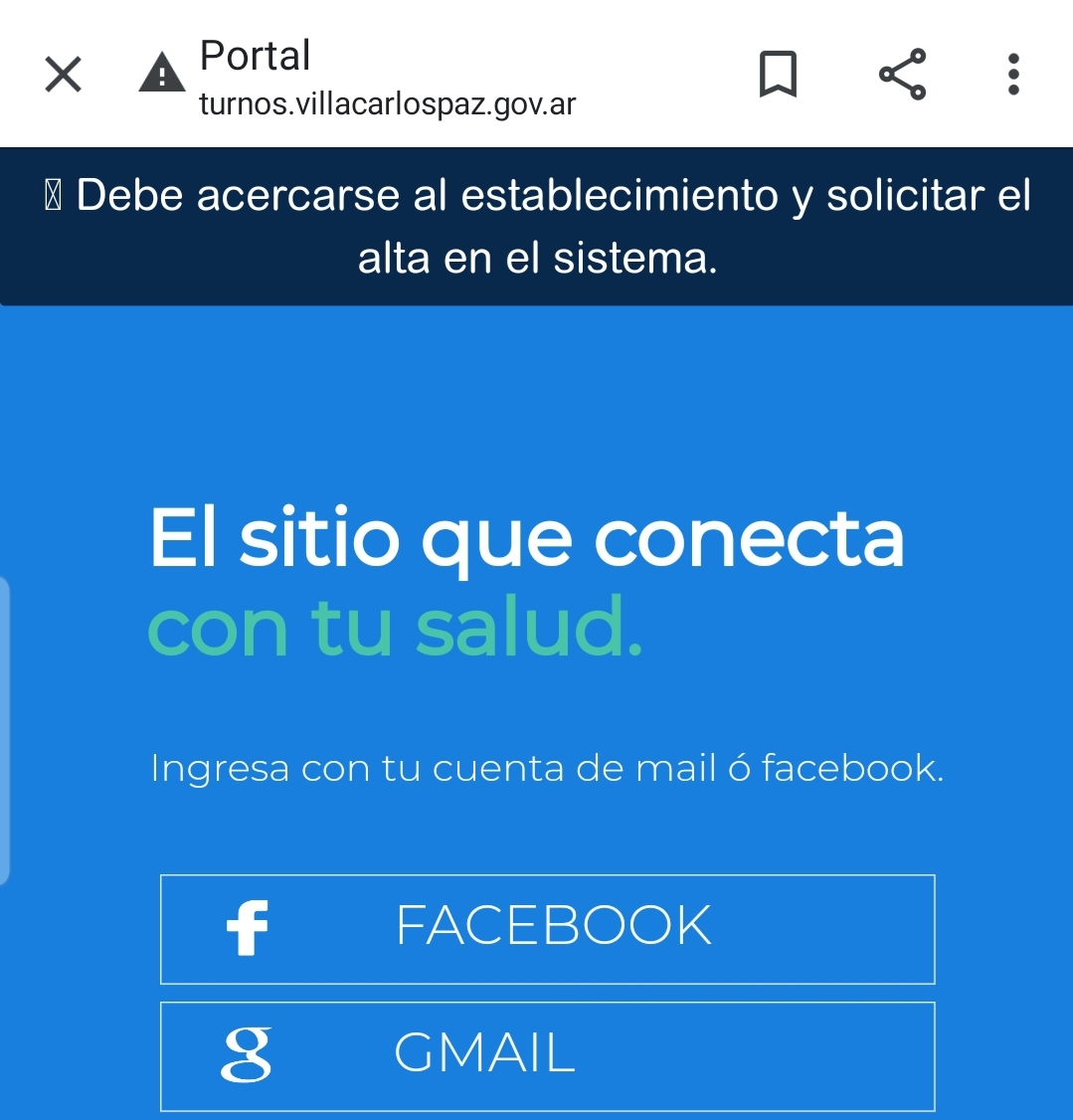1073x1120 pixels.
Task: Sign in with Facebook
Action: pos(547,928)
